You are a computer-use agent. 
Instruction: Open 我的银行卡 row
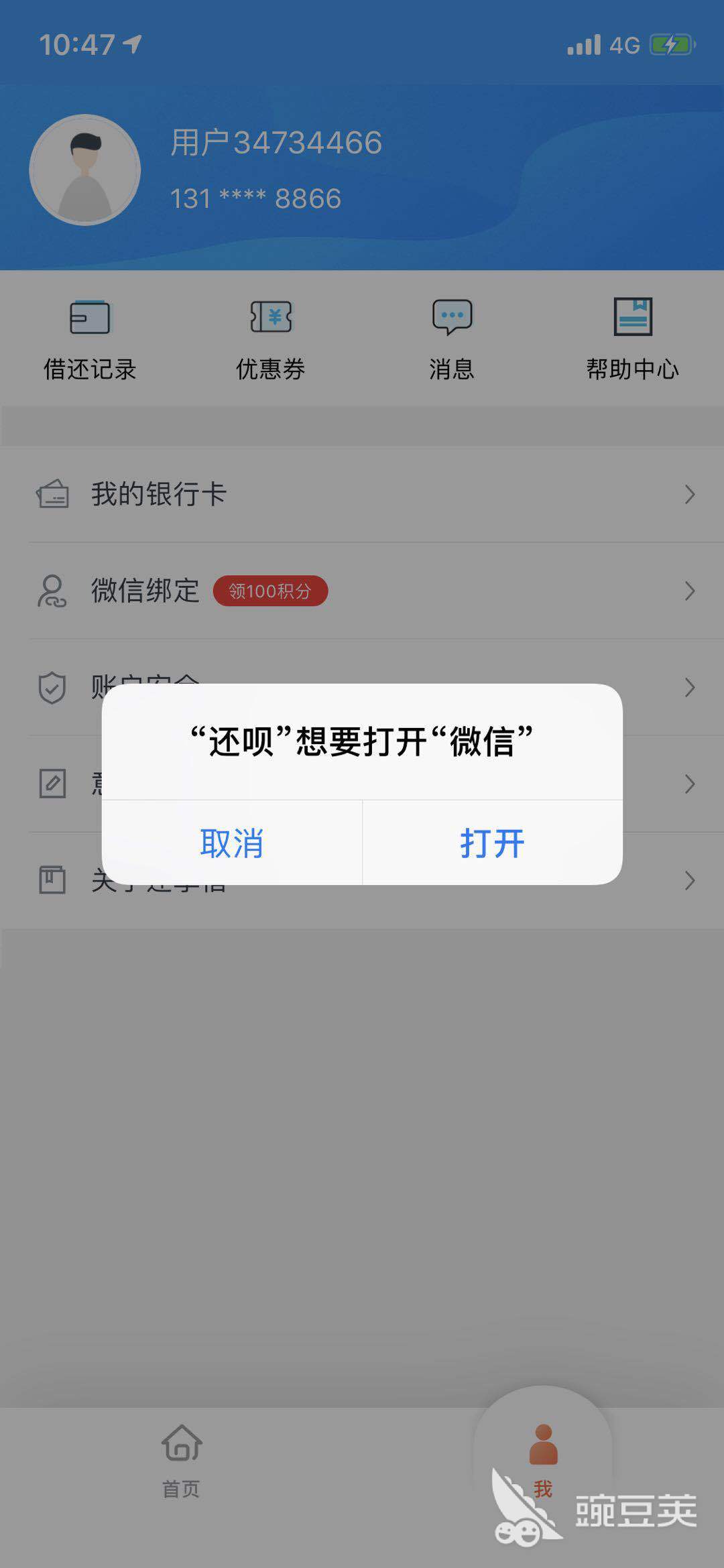[x=362, y=495]
